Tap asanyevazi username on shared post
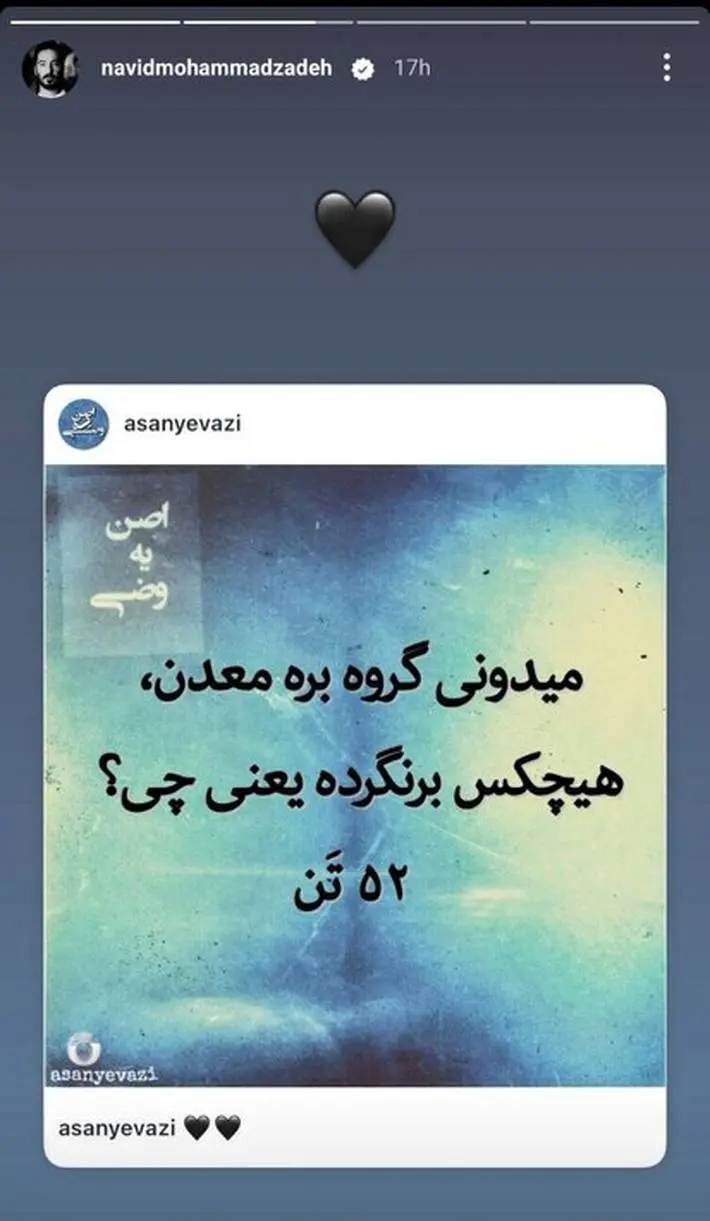710x1221 pixels. coord(183,422)
